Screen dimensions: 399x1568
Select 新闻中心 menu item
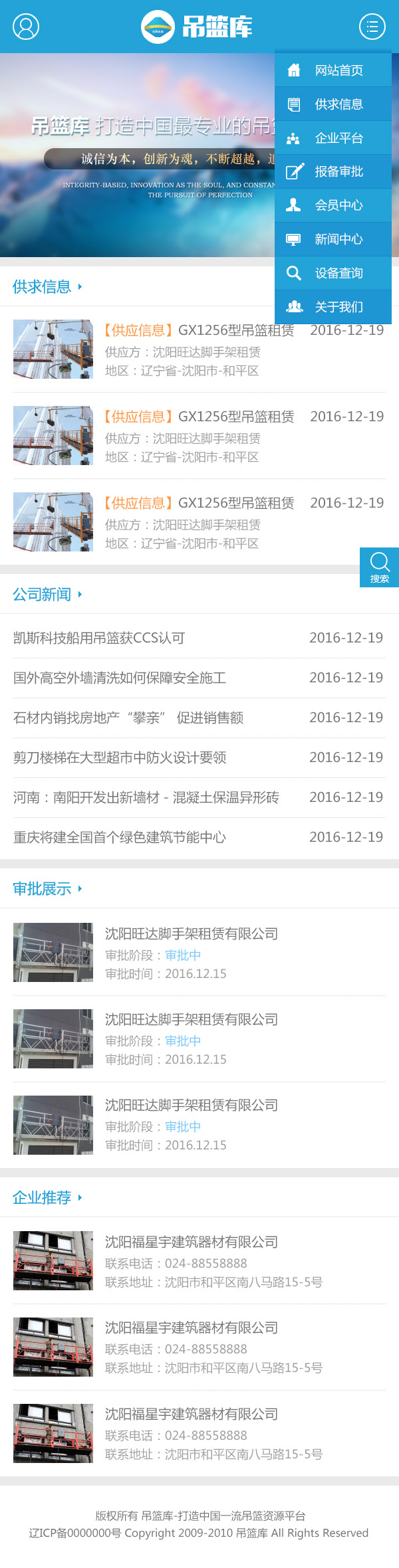333,239
